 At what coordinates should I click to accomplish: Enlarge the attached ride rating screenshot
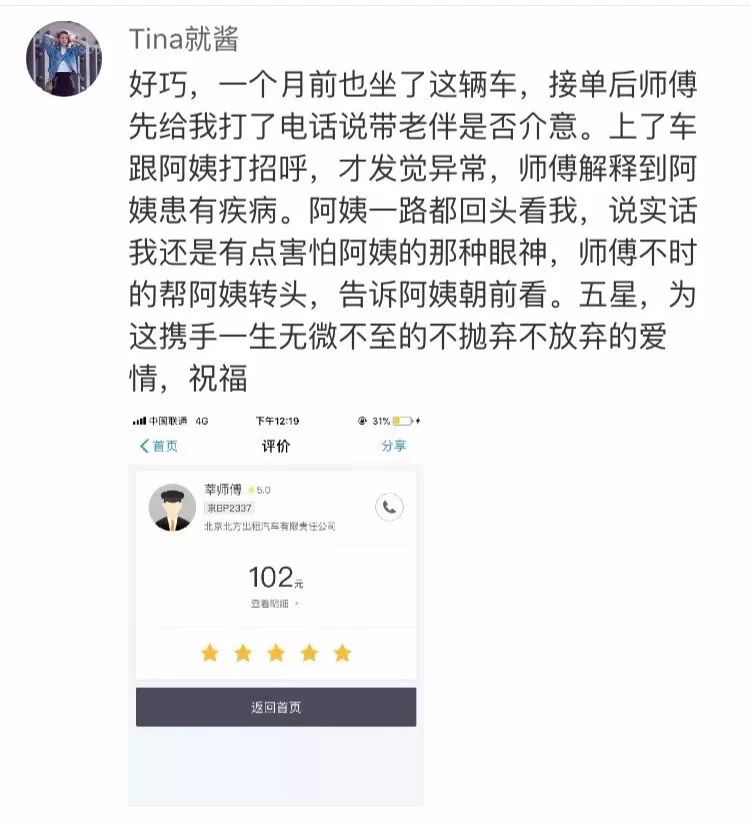276,605
